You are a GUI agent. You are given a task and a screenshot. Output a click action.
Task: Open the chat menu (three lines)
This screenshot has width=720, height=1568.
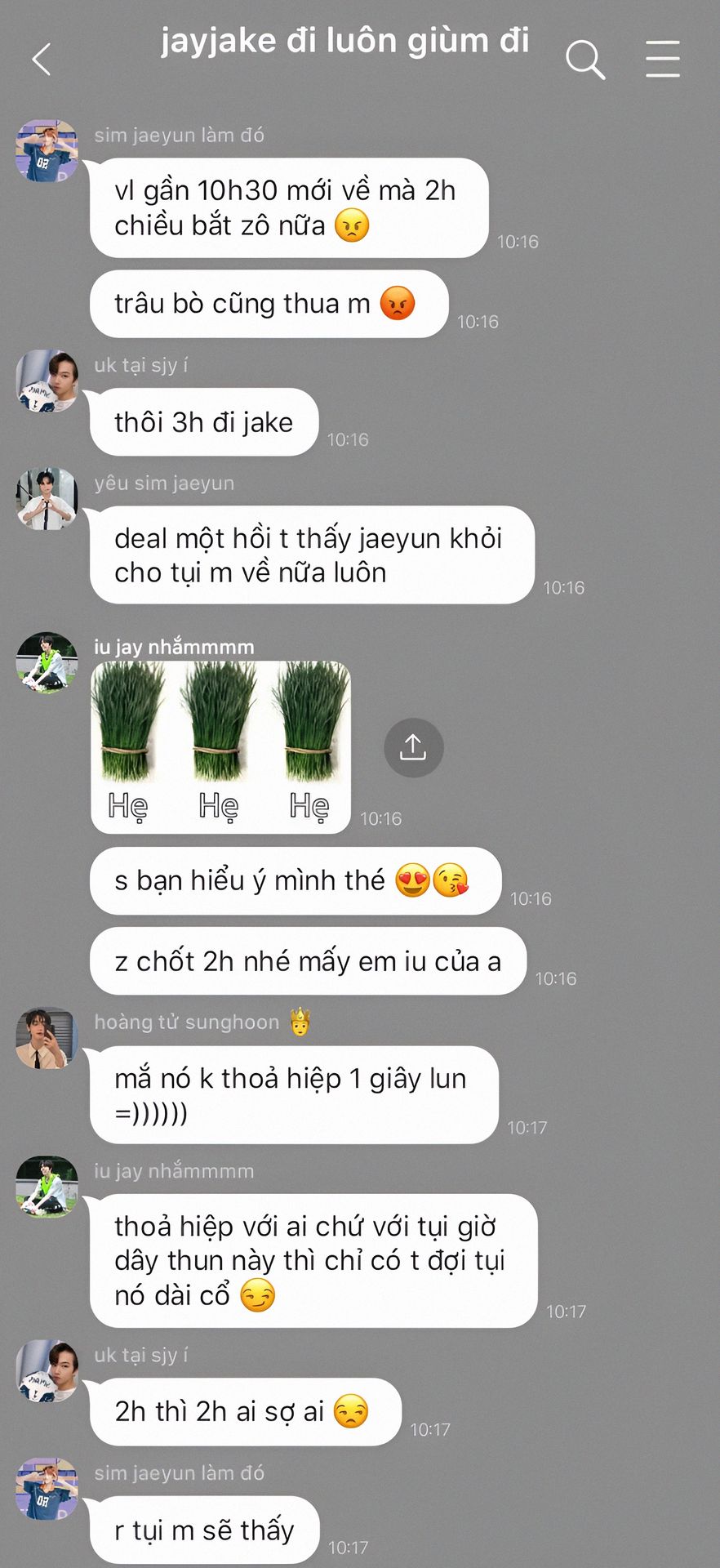coord(662,59)
